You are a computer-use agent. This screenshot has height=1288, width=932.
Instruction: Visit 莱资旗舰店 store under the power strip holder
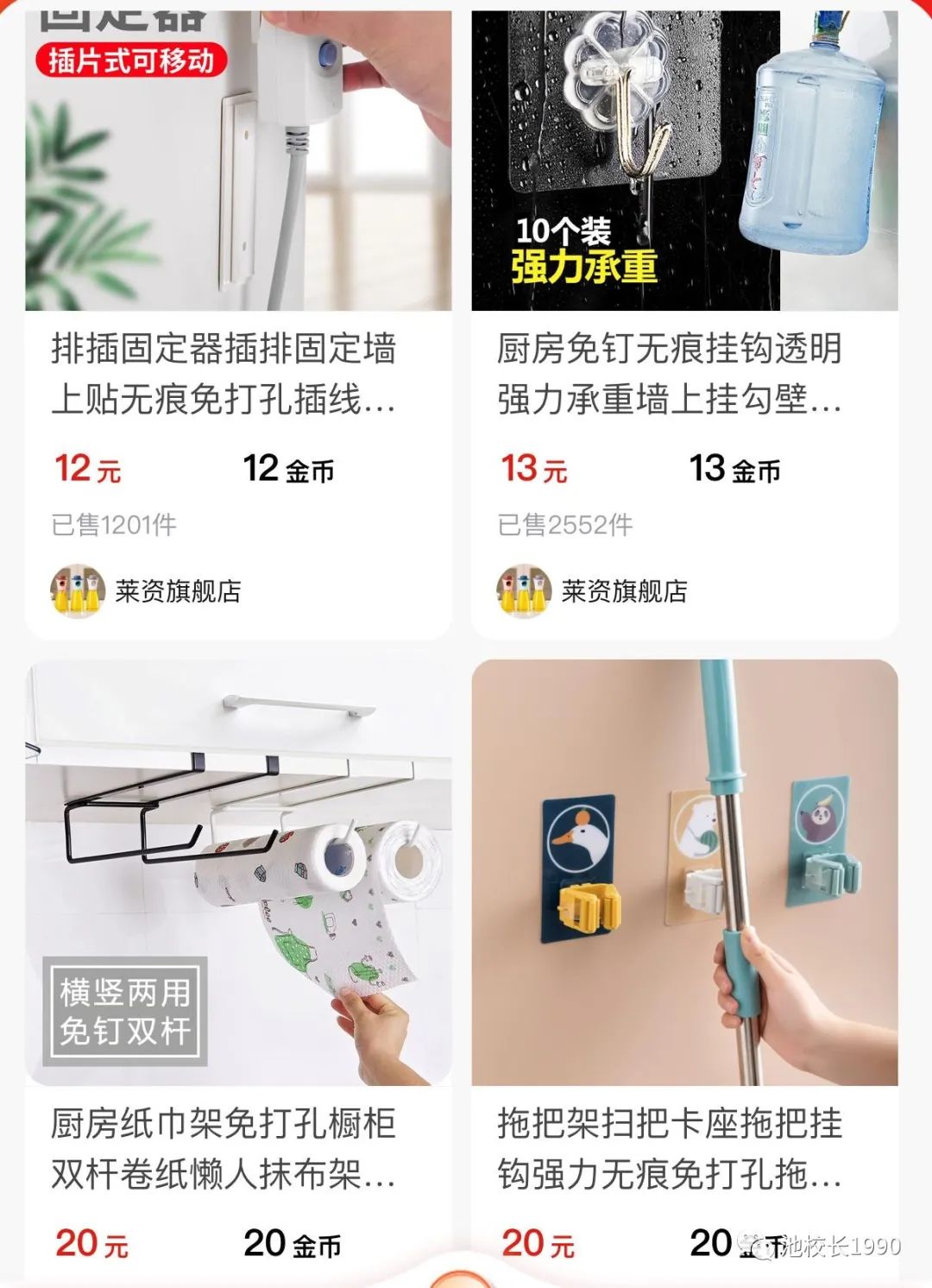click(177, 591)
